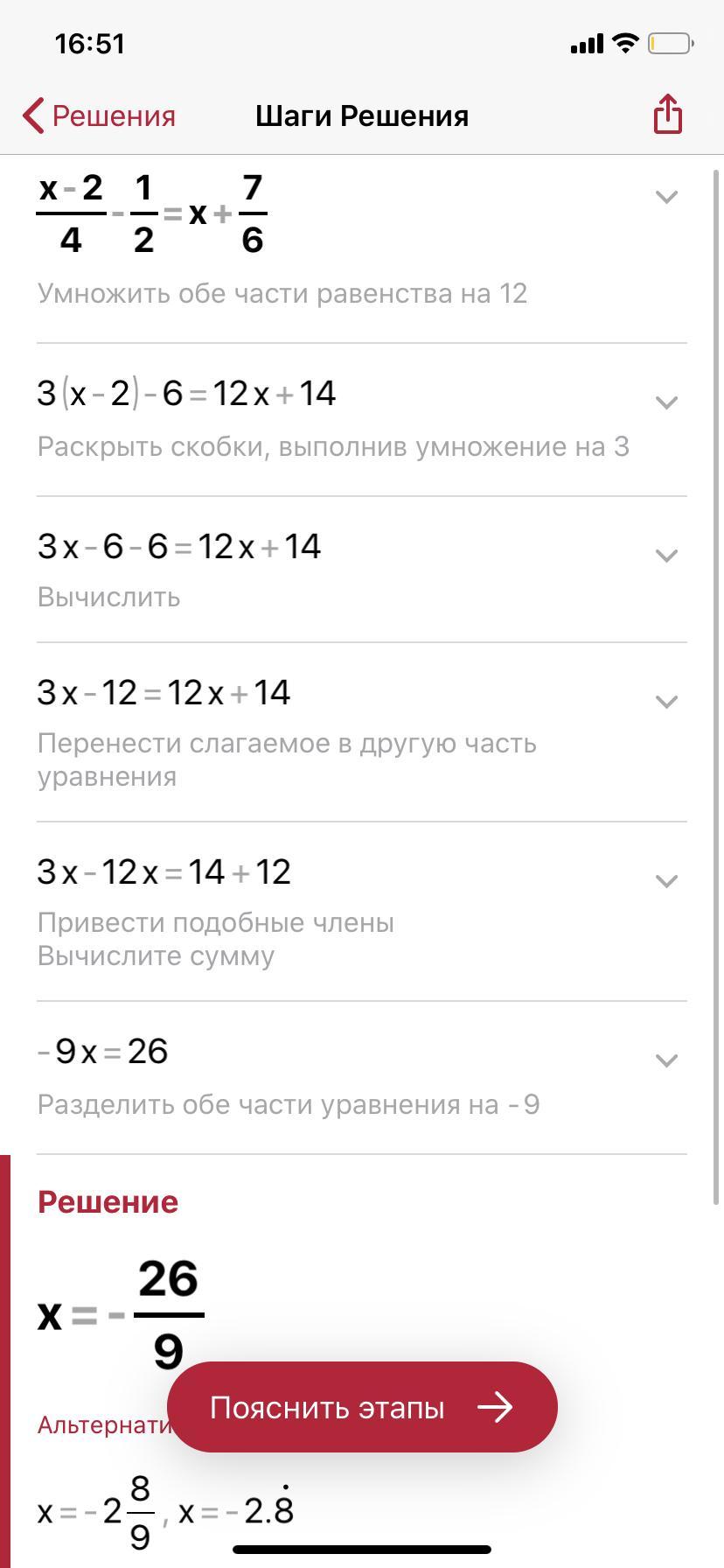Share the solution steps
Image resolution: width=724 pixels, height=1568 pixels.
(x=667, y=115)
